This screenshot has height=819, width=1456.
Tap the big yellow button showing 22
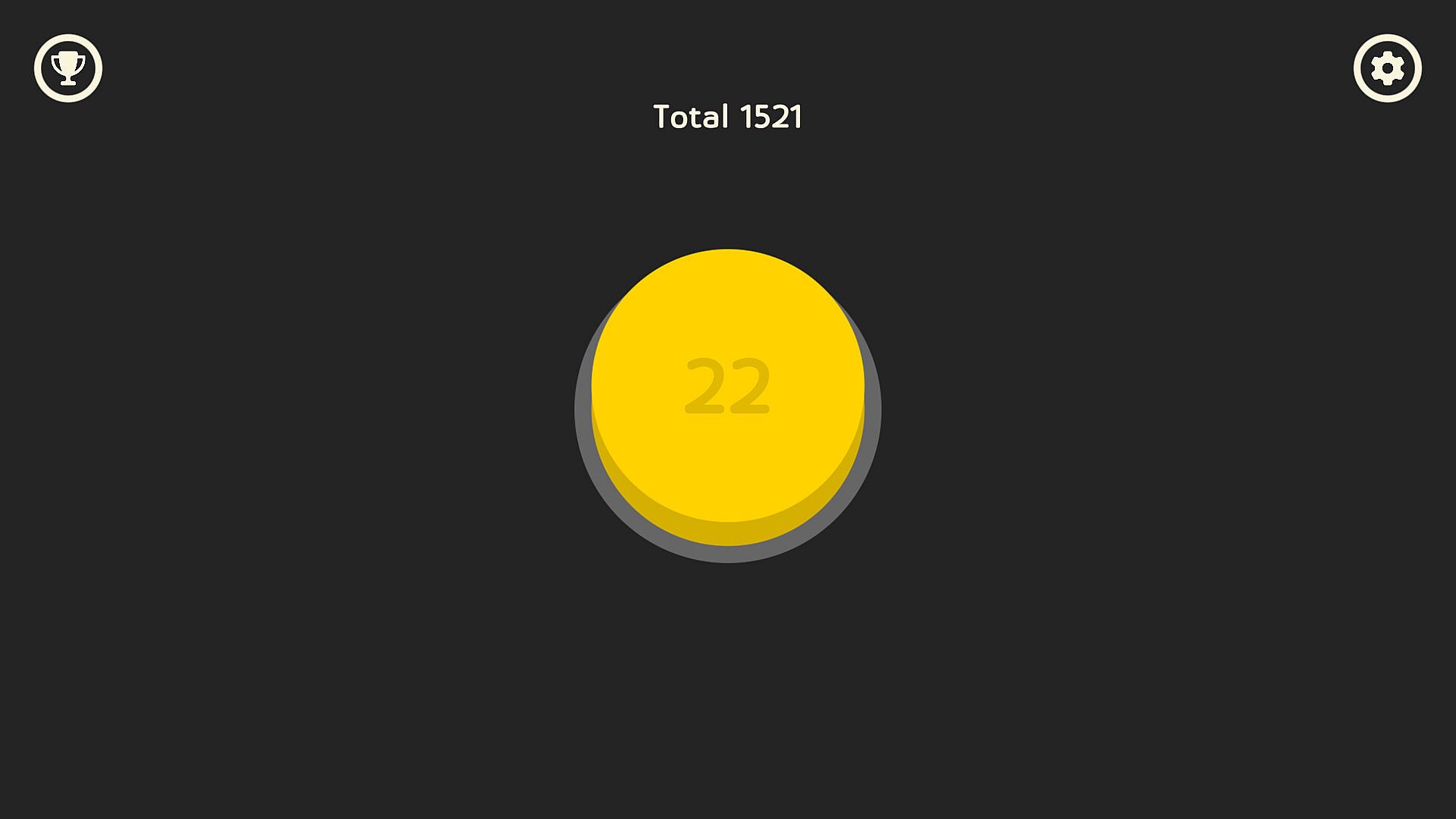point(727,387)
